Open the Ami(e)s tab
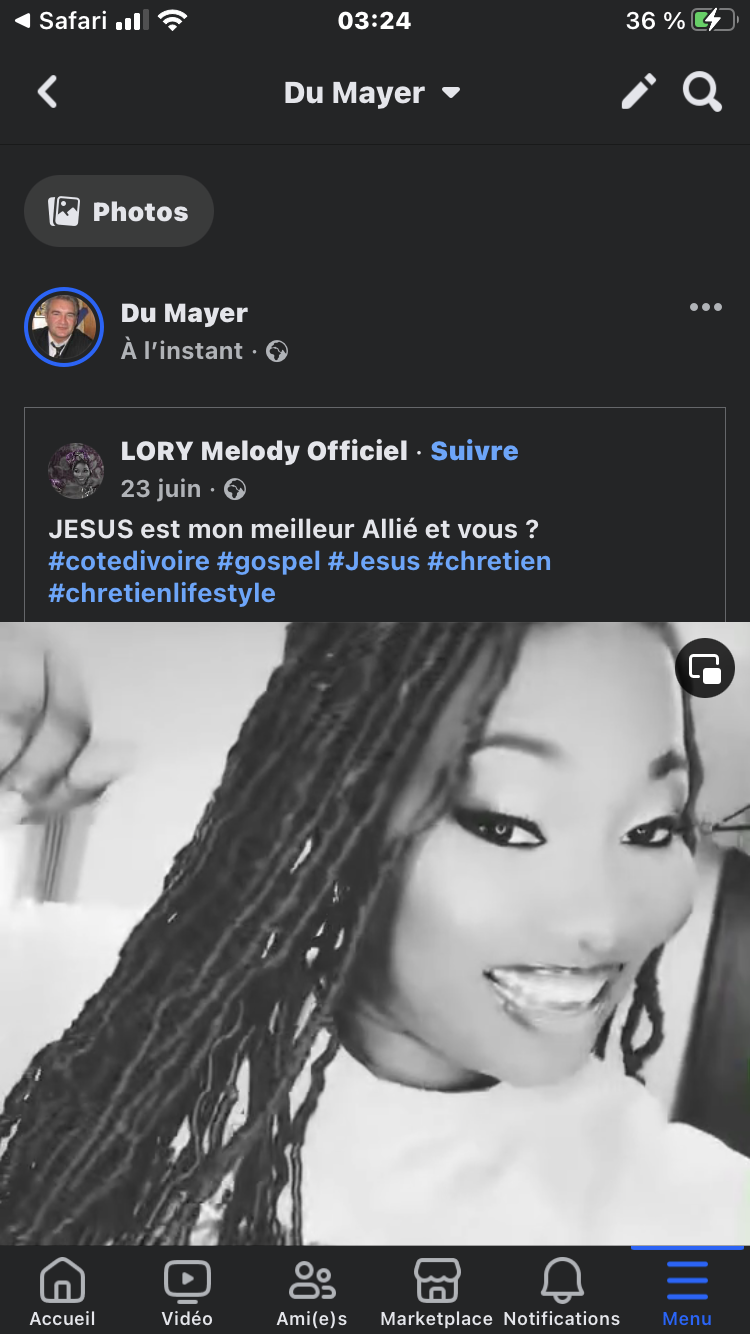The width and height of the screenshot is (750, 1334). [x=312, y=1290]
